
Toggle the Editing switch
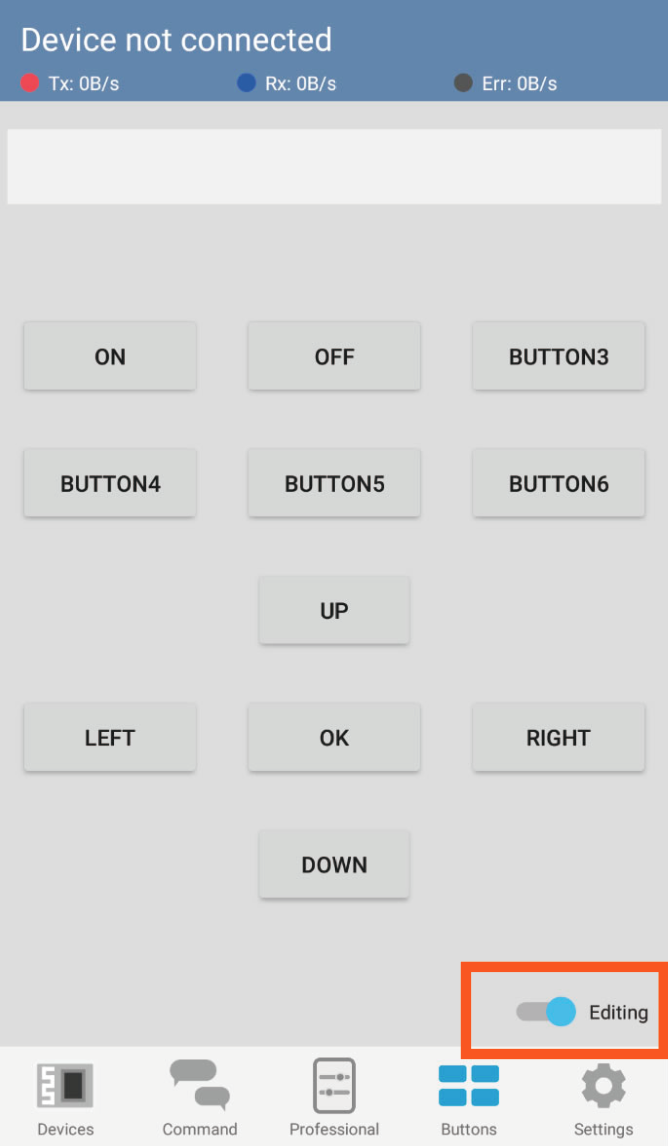[546, 1012]
